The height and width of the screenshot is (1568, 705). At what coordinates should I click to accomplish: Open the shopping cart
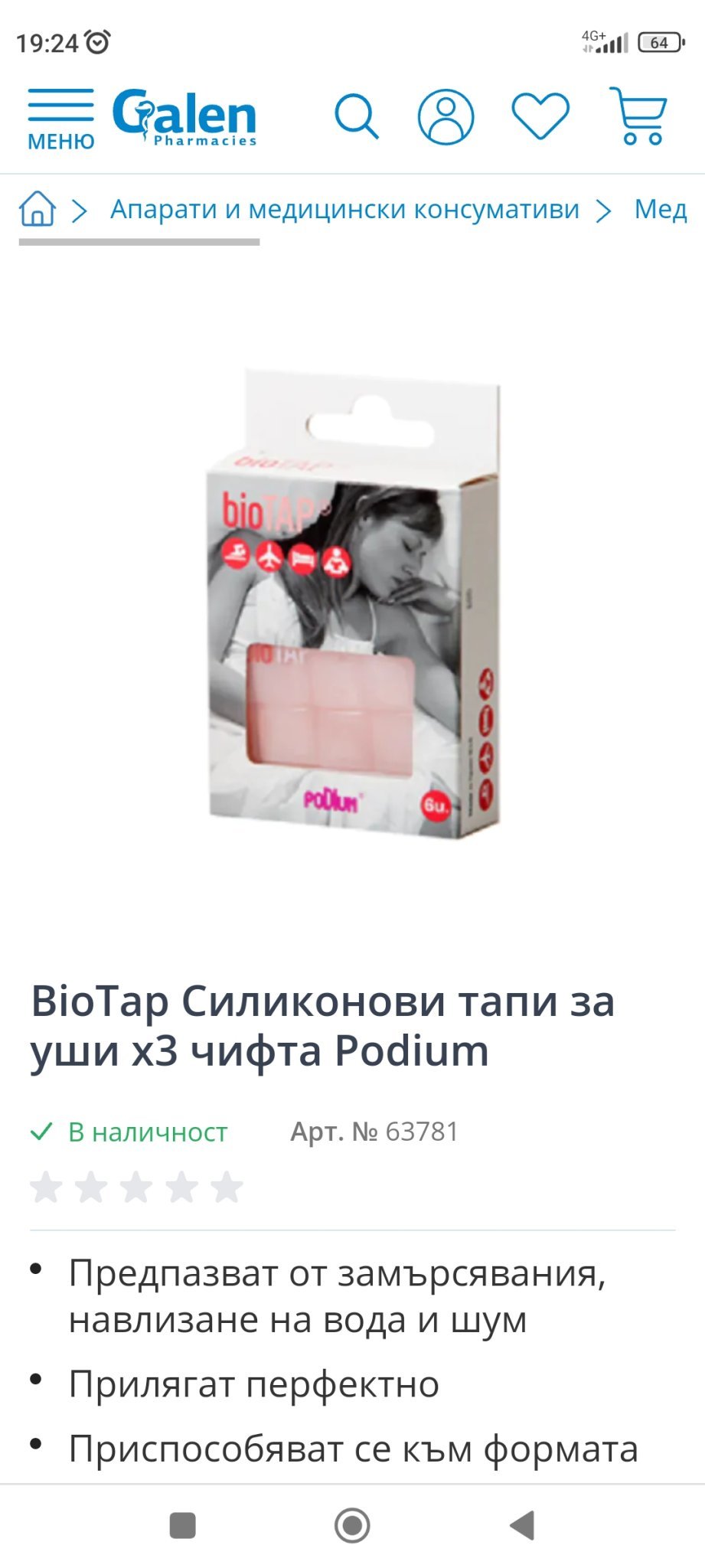[638, 116]
